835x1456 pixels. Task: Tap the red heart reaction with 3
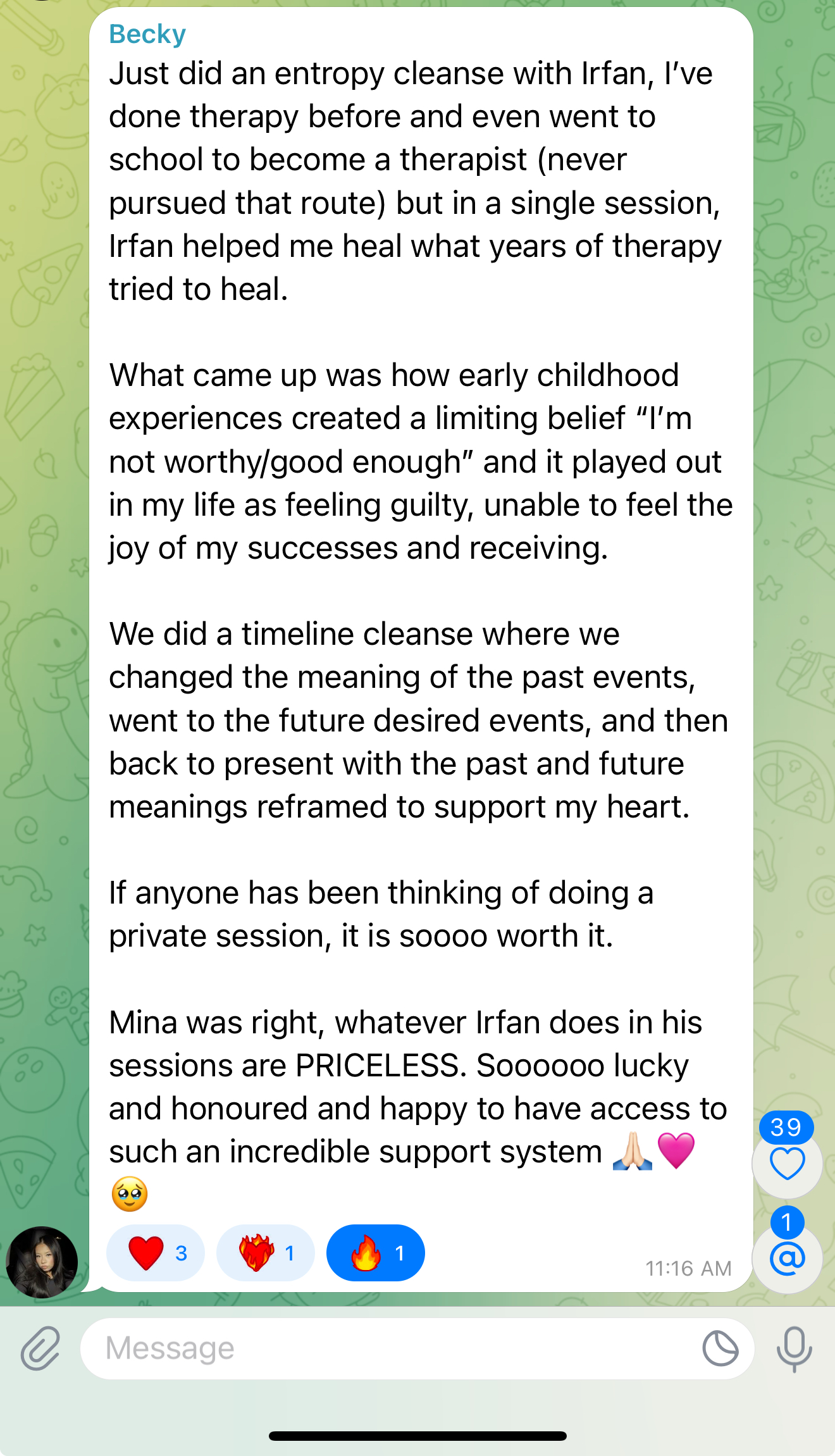click(x=156, y=1252)
